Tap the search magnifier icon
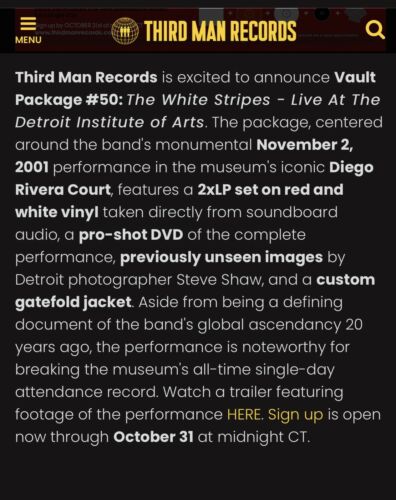Viewport: 396px width, 500px height. pyautogui.click(x=375, y=30)
